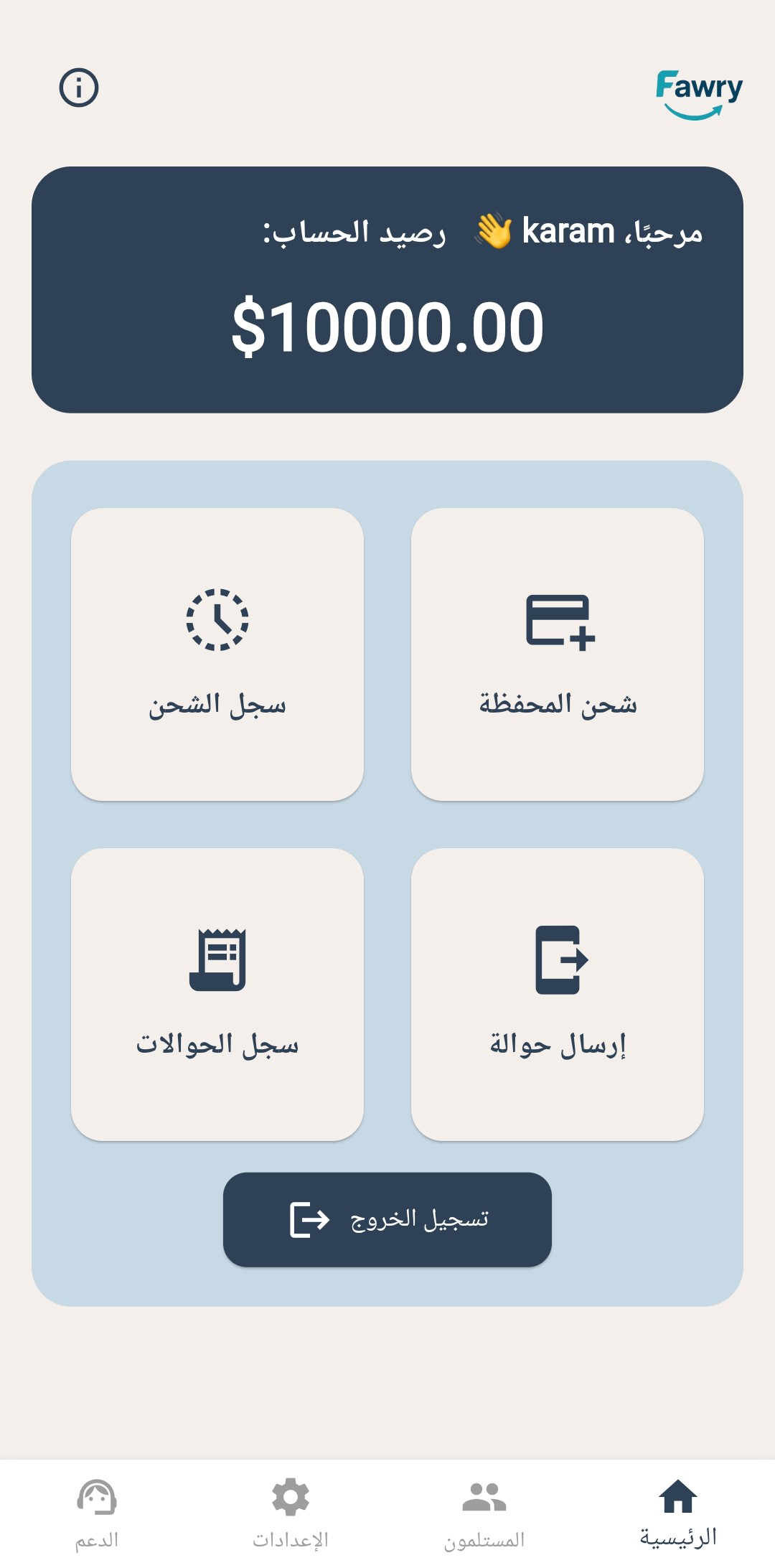Screen dimensions: 775x1568
Task: Open the سجل الحوالات transfers history card
Action: click(x=217, y=994)
